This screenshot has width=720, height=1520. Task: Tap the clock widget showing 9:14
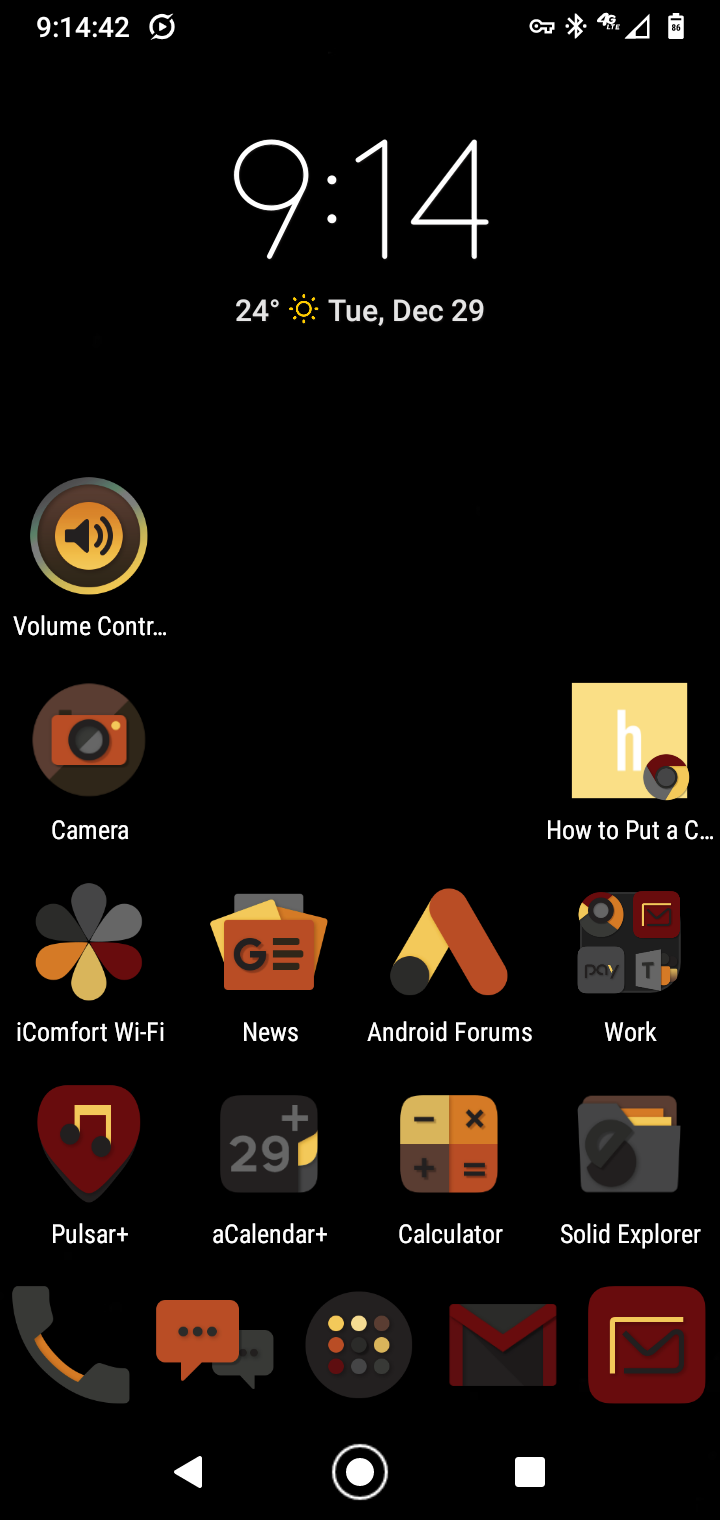pos(360,200)
